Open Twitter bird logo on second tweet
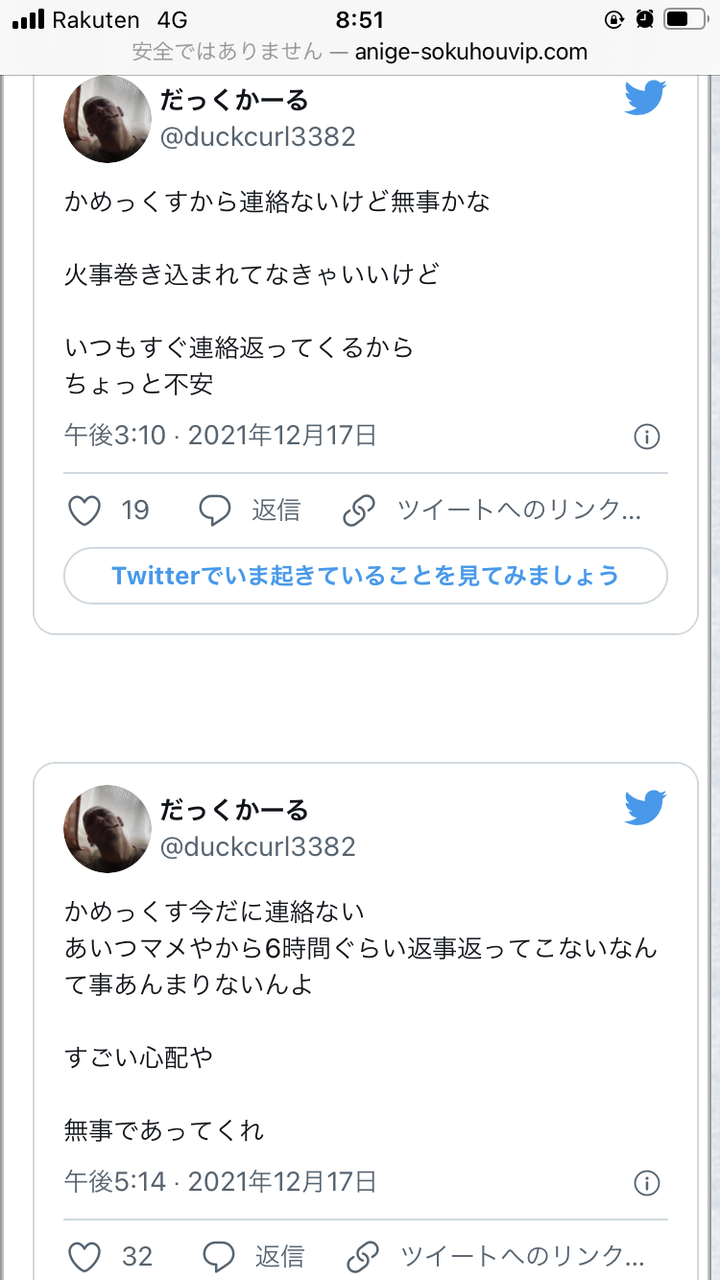The image size is (720, 1280). pyautogui.click(x=645, y=808)
